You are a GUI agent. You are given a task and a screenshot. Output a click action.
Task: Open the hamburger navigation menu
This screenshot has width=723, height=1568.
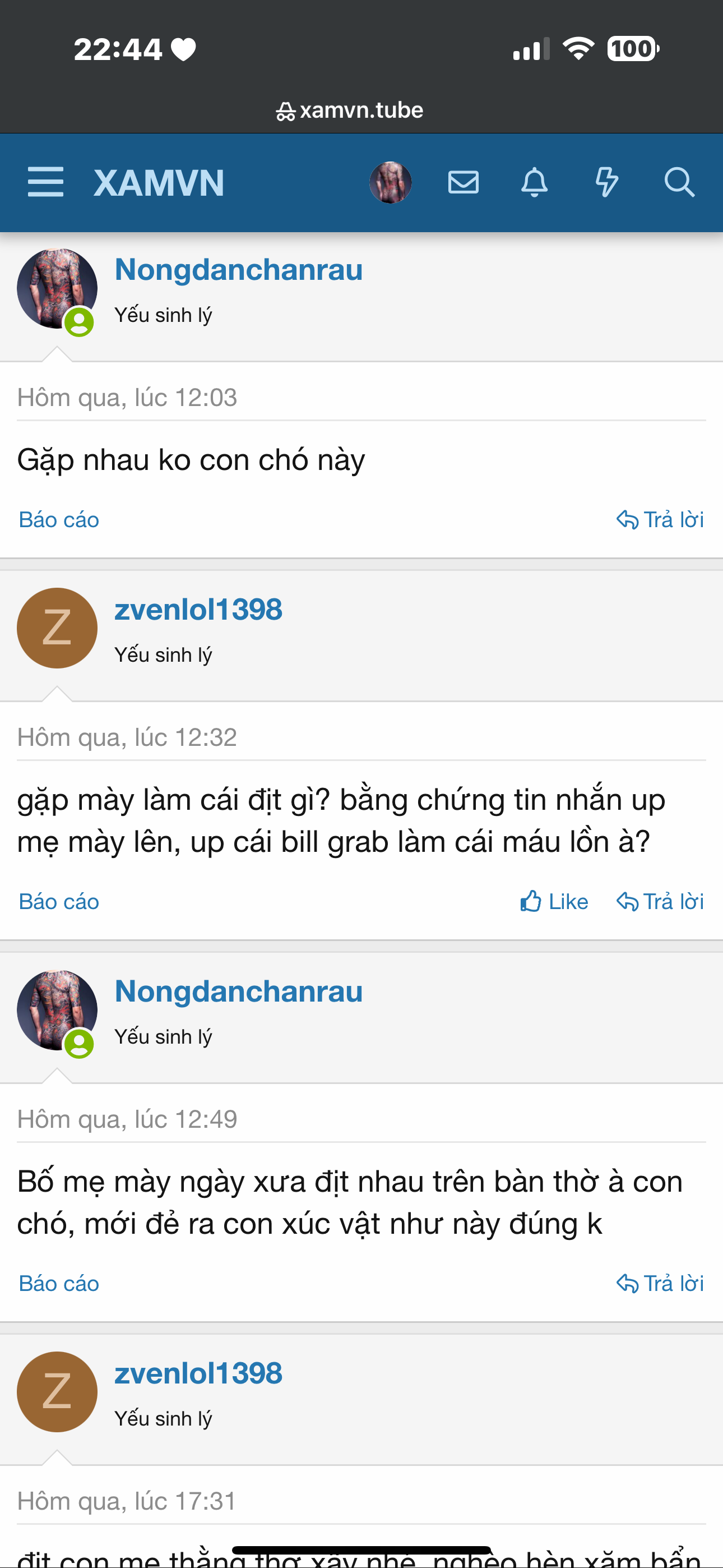point(45,182)
